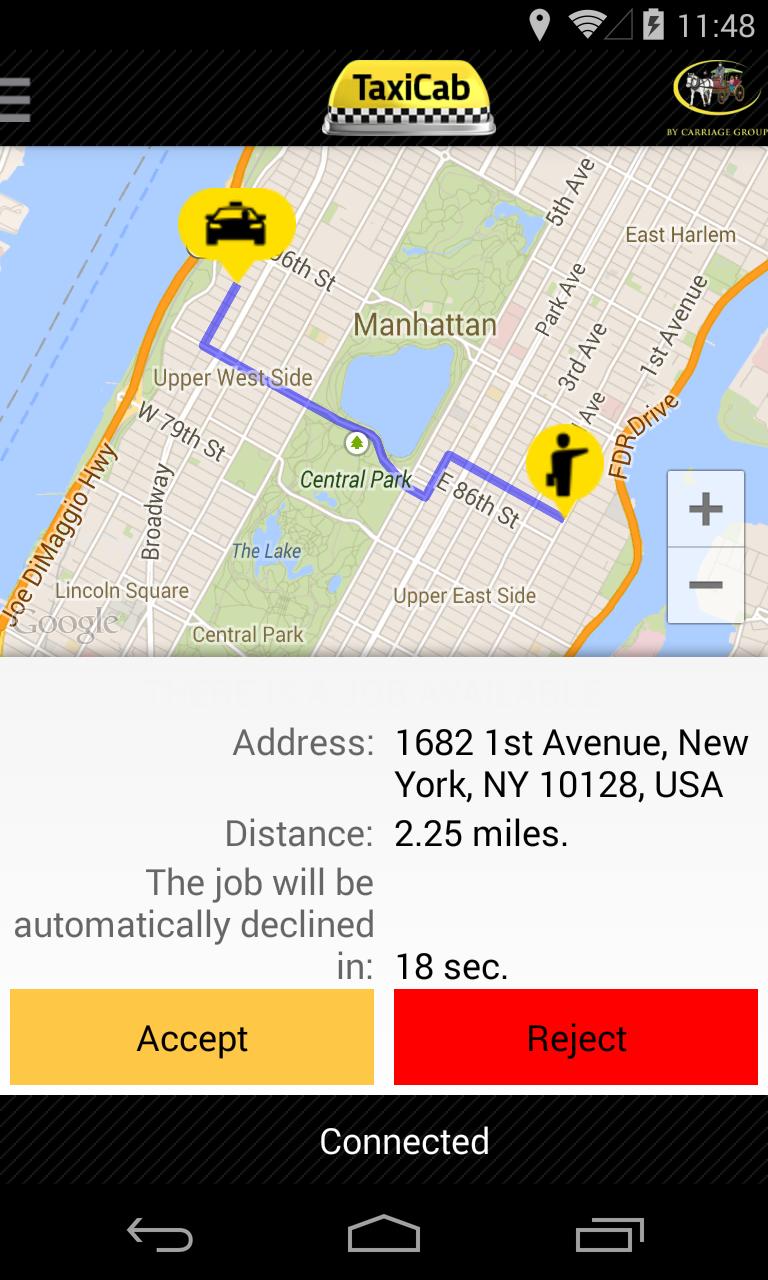Zoom in on the map
The height and width of the screenshot is (1280, 768).
[x=704, y=508]
